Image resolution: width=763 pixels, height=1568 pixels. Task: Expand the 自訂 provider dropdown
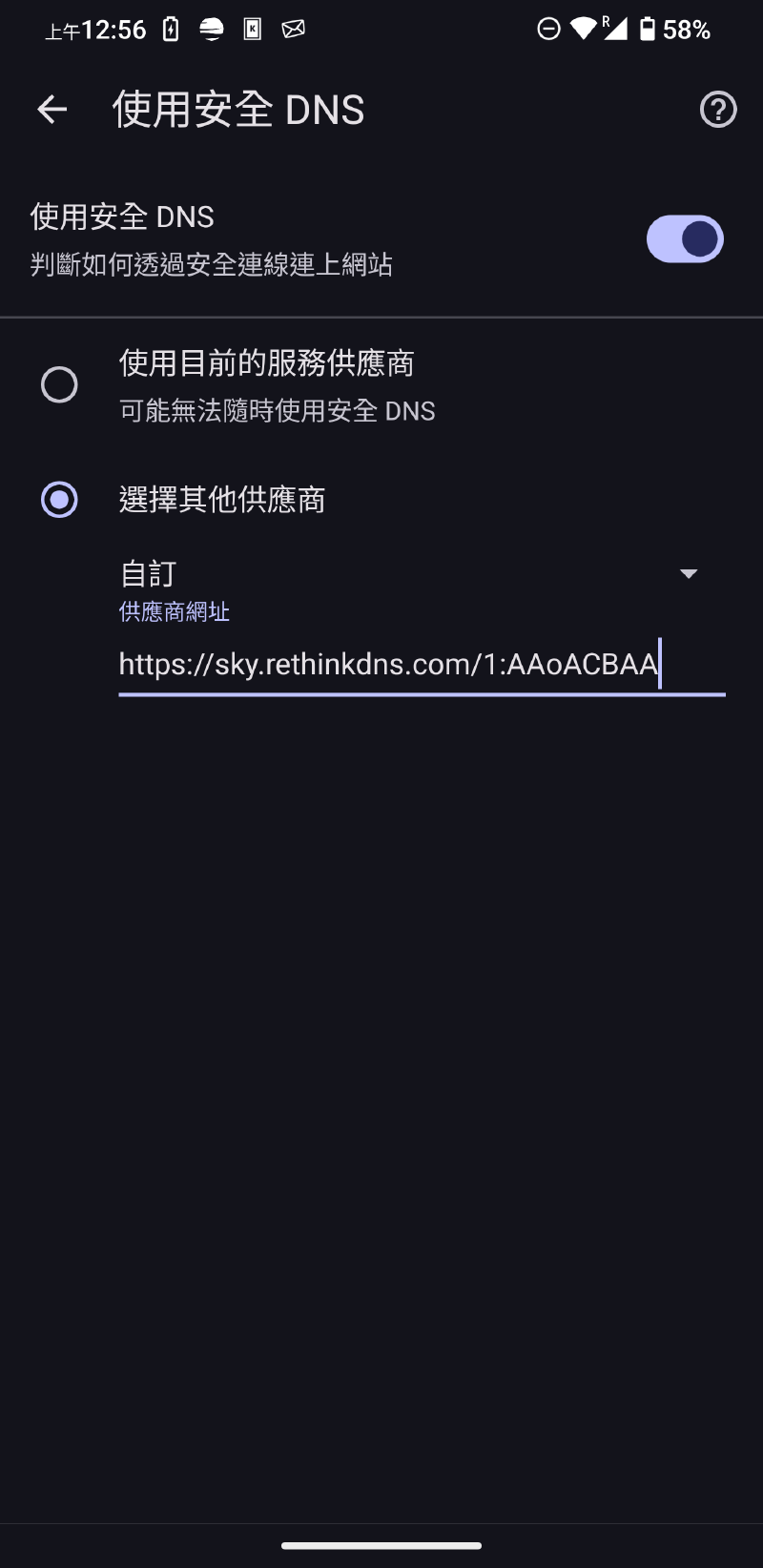coord(688,573)
